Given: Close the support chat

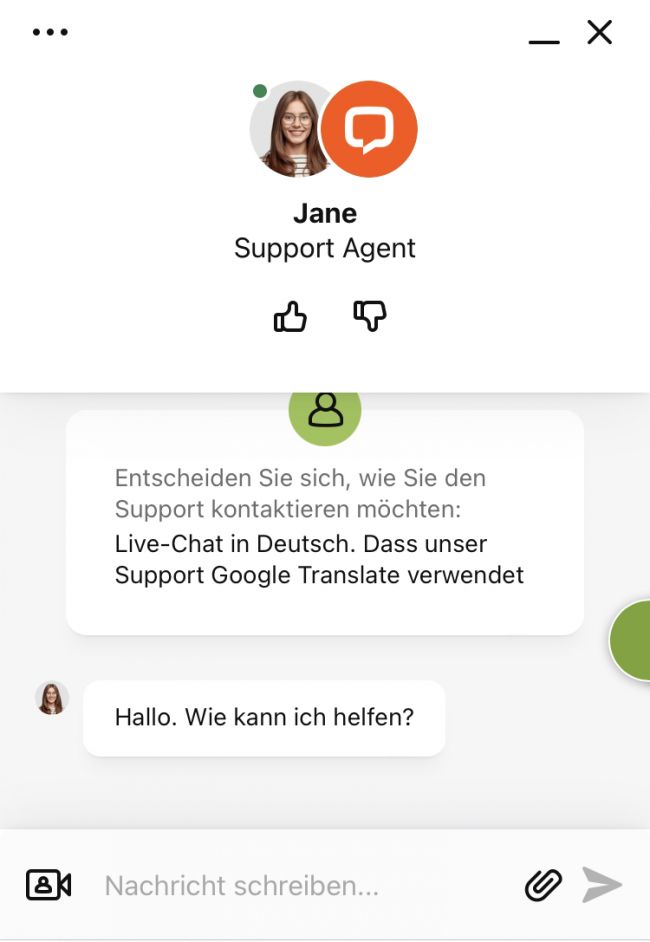Looking at the screenshot, I should pyautogui.click(x=599, y=32).
